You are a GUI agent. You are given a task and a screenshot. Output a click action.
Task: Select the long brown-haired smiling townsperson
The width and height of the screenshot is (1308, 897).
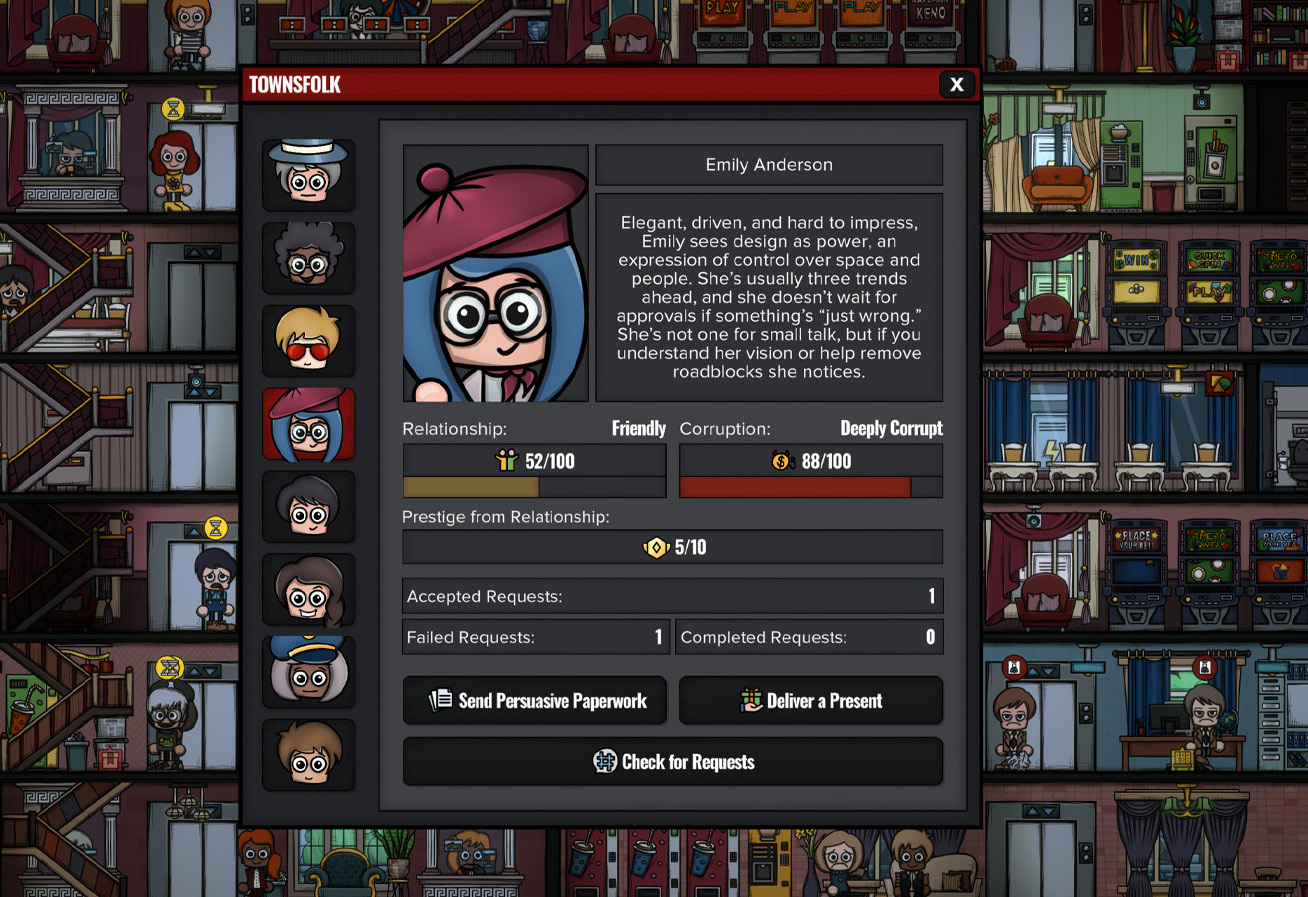click(309, 590)
